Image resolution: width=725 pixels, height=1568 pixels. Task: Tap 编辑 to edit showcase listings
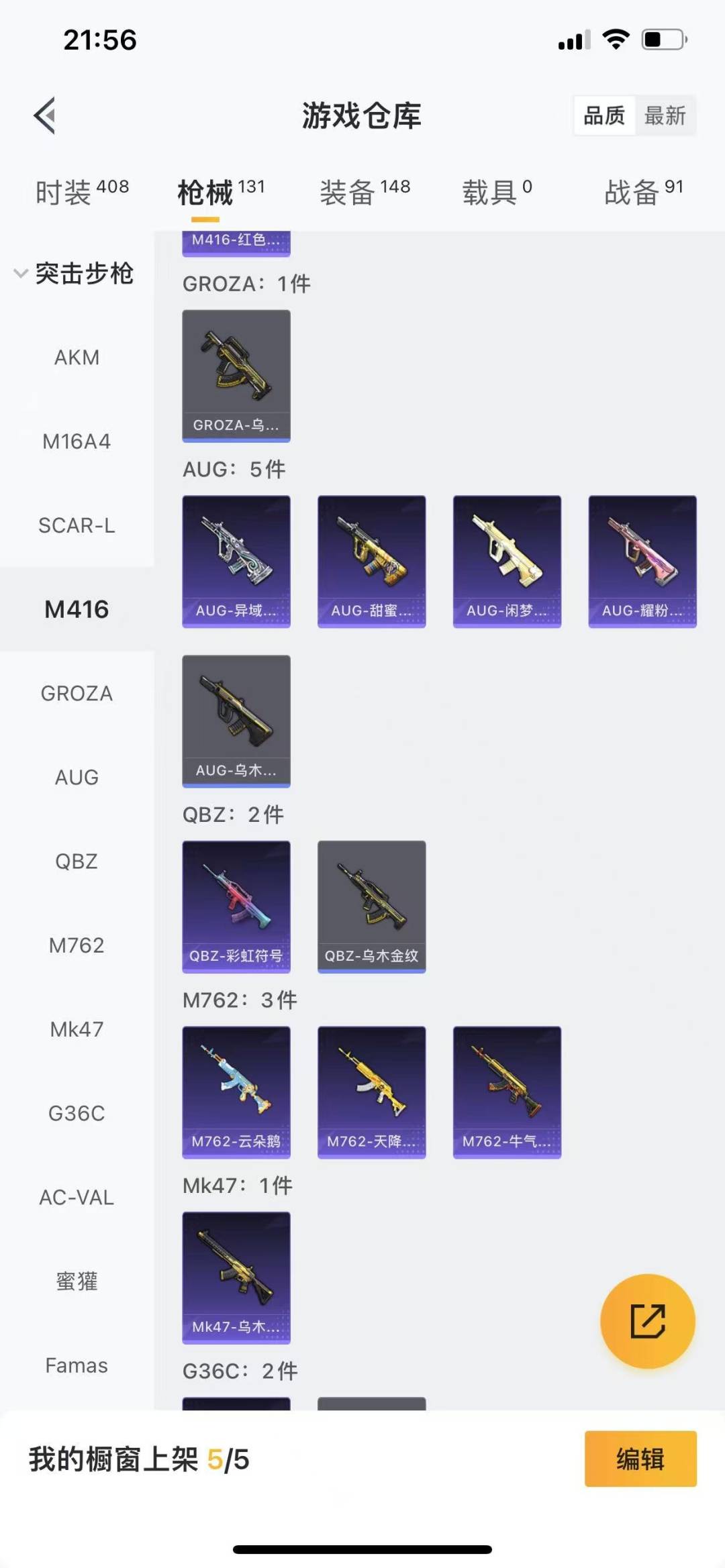(x=640, y=1459)
